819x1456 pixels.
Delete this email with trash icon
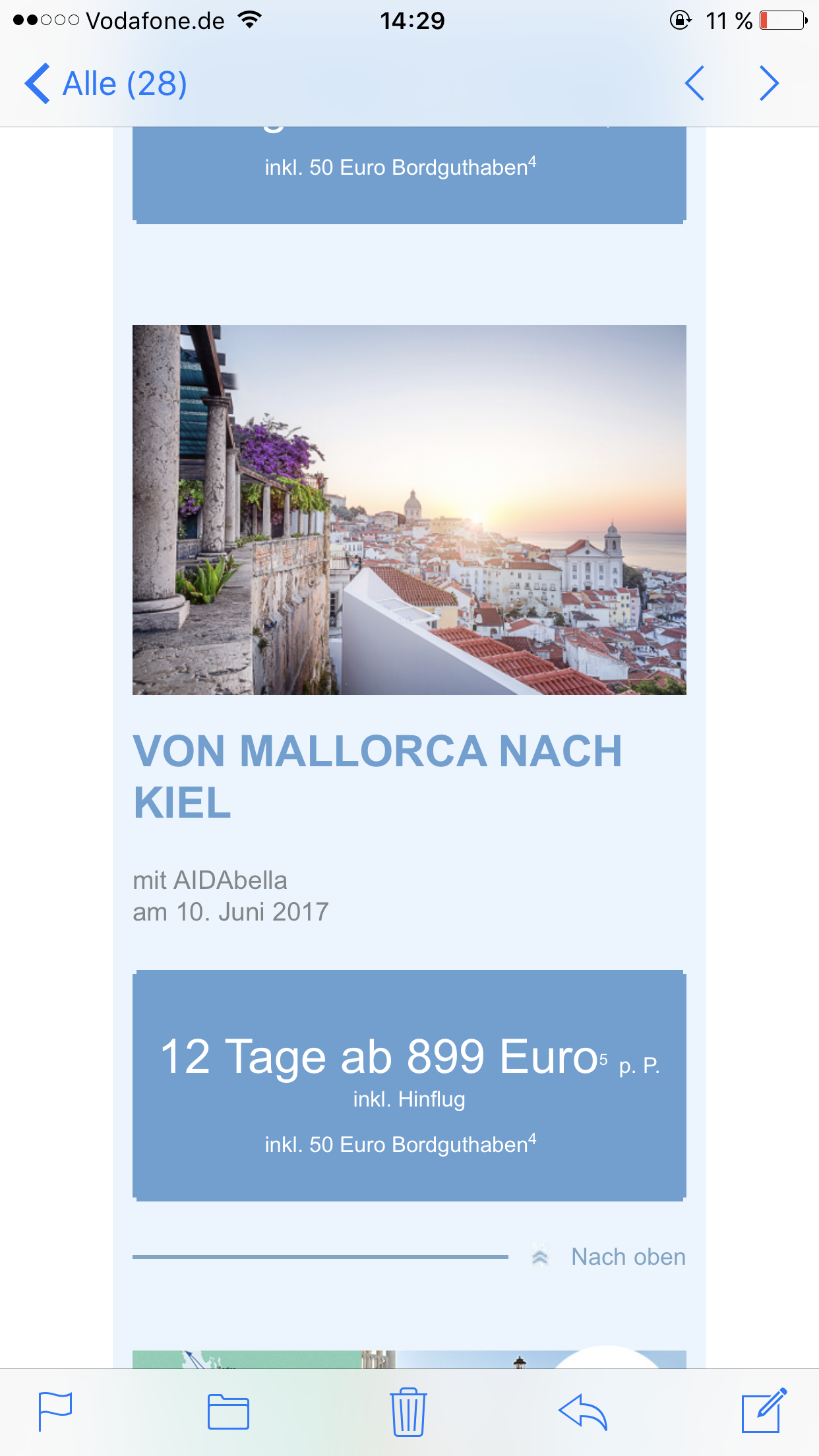click(408, 1412)
